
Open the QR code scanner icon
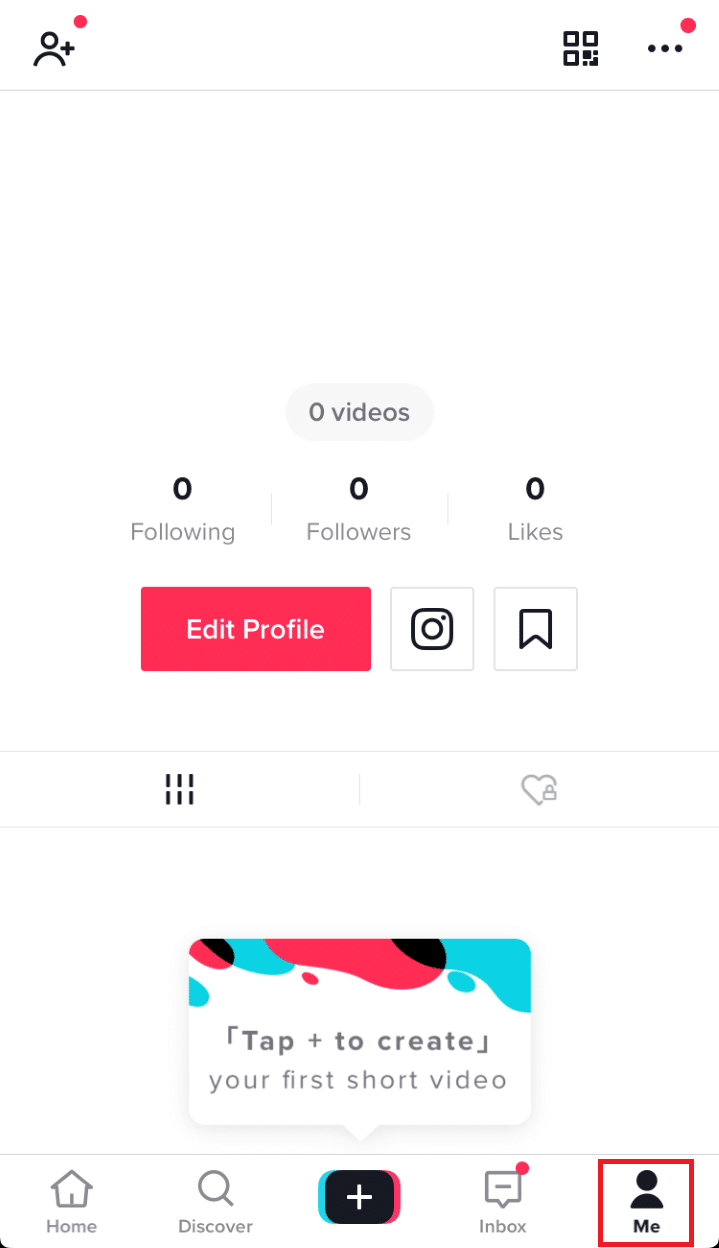[x=581, y=48]
